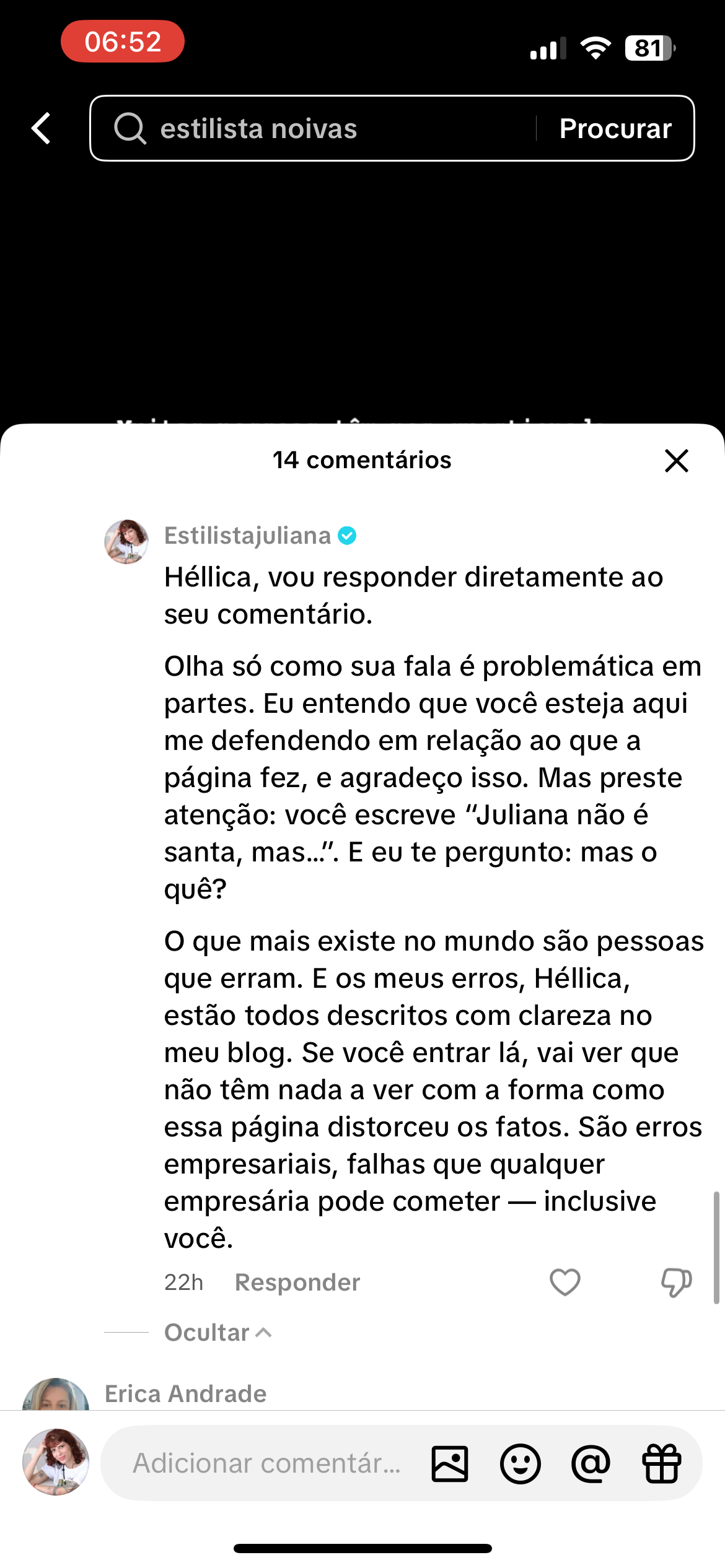This screenshot has width=725, height=1568.
Task: Open the gift icon
Action: click(661, 1464)
